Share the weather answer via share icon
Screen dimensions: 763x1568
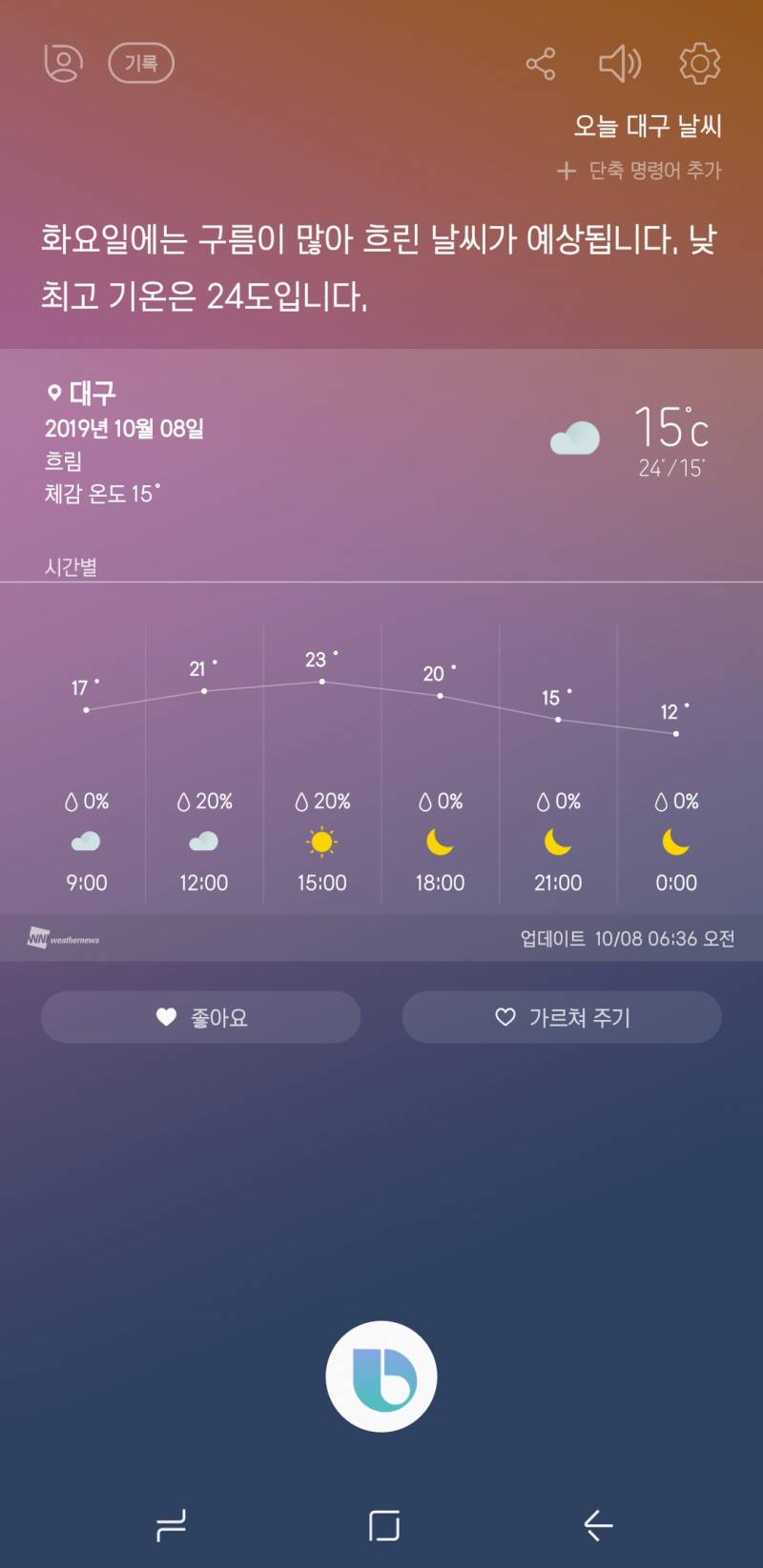(541, 63)
